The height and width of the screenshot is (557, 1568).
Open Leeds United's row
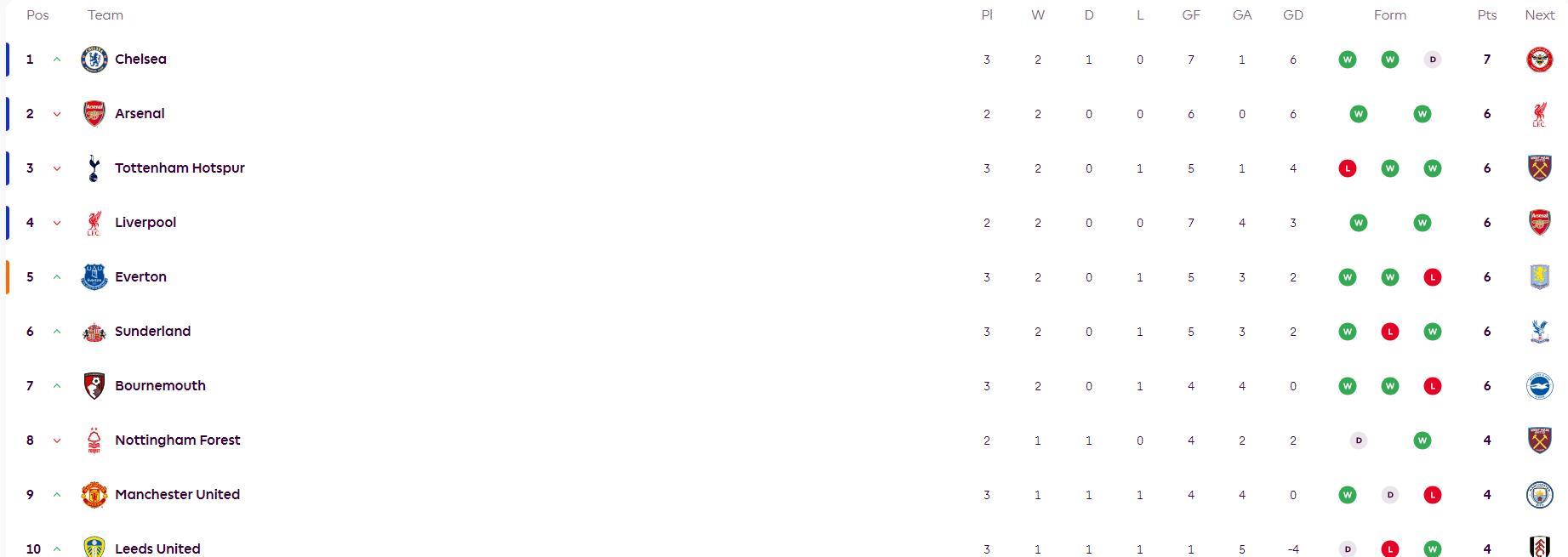157,548
